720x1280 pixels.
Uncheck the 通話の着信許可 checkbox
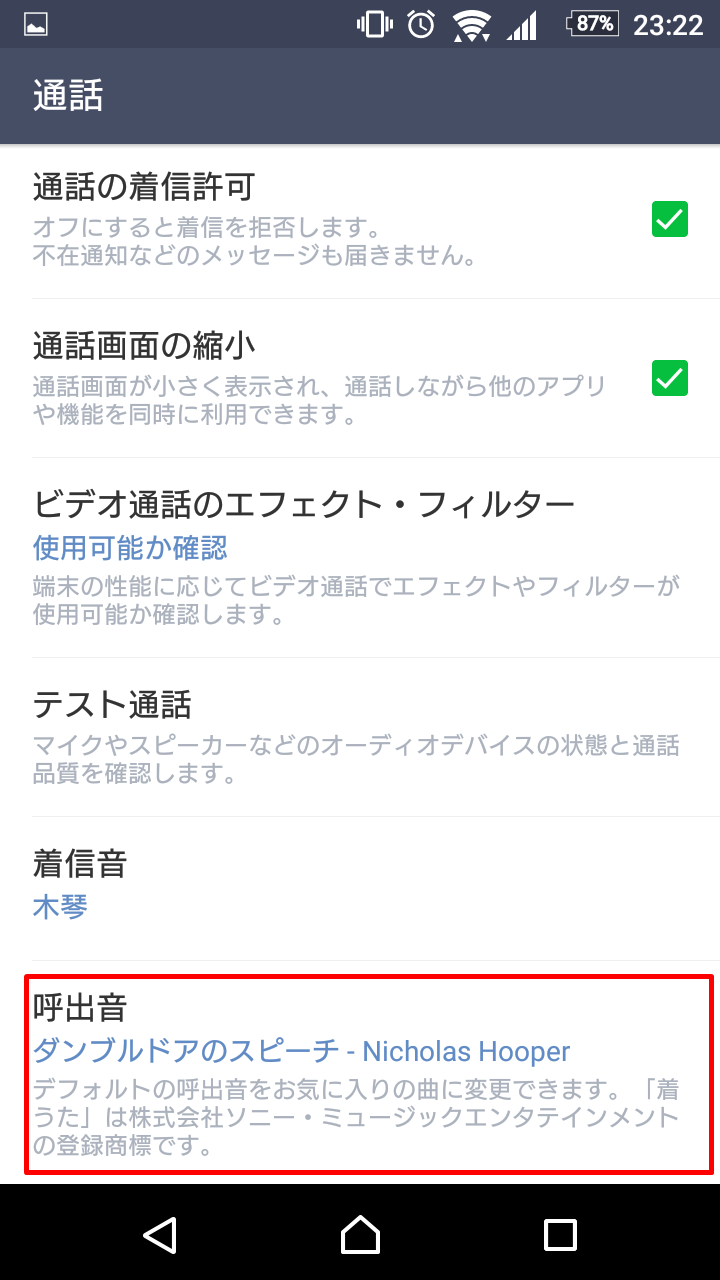click(669, 218)
